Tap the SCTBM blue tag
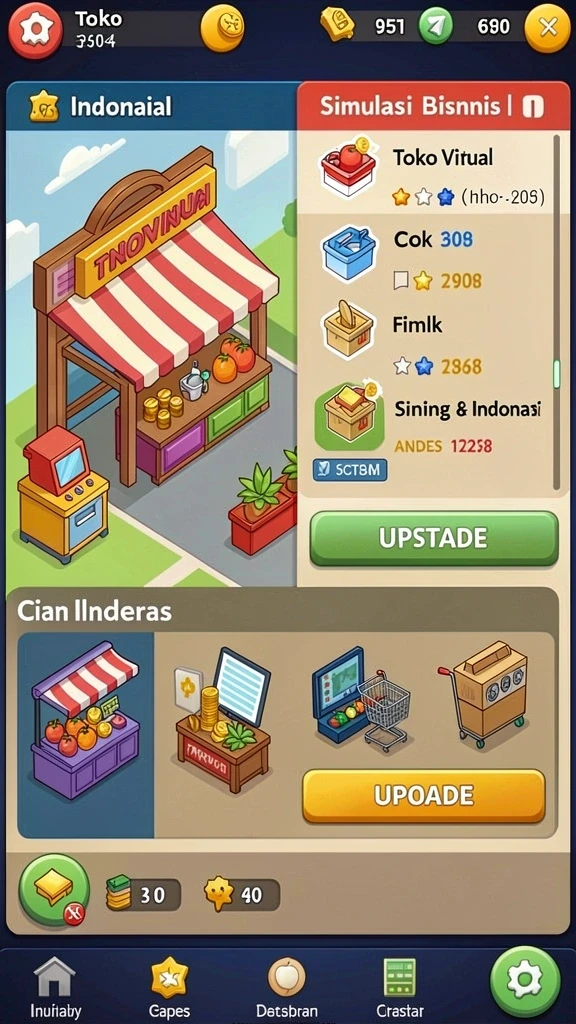This screenshot has height=1024, width=576. tap(350, 470)
